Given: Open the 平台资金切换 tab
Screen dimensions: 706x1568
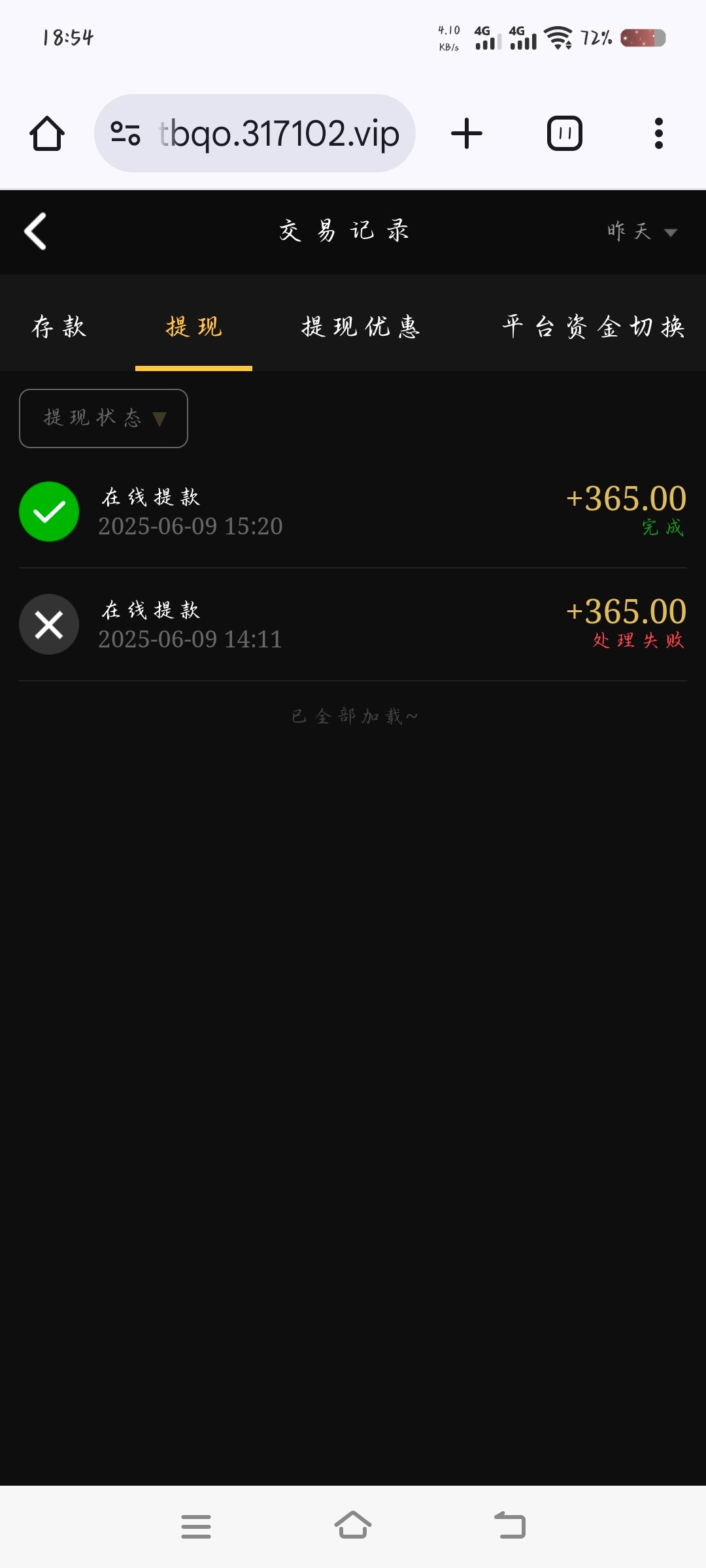Looking at the screenshot, I should 593,326.
